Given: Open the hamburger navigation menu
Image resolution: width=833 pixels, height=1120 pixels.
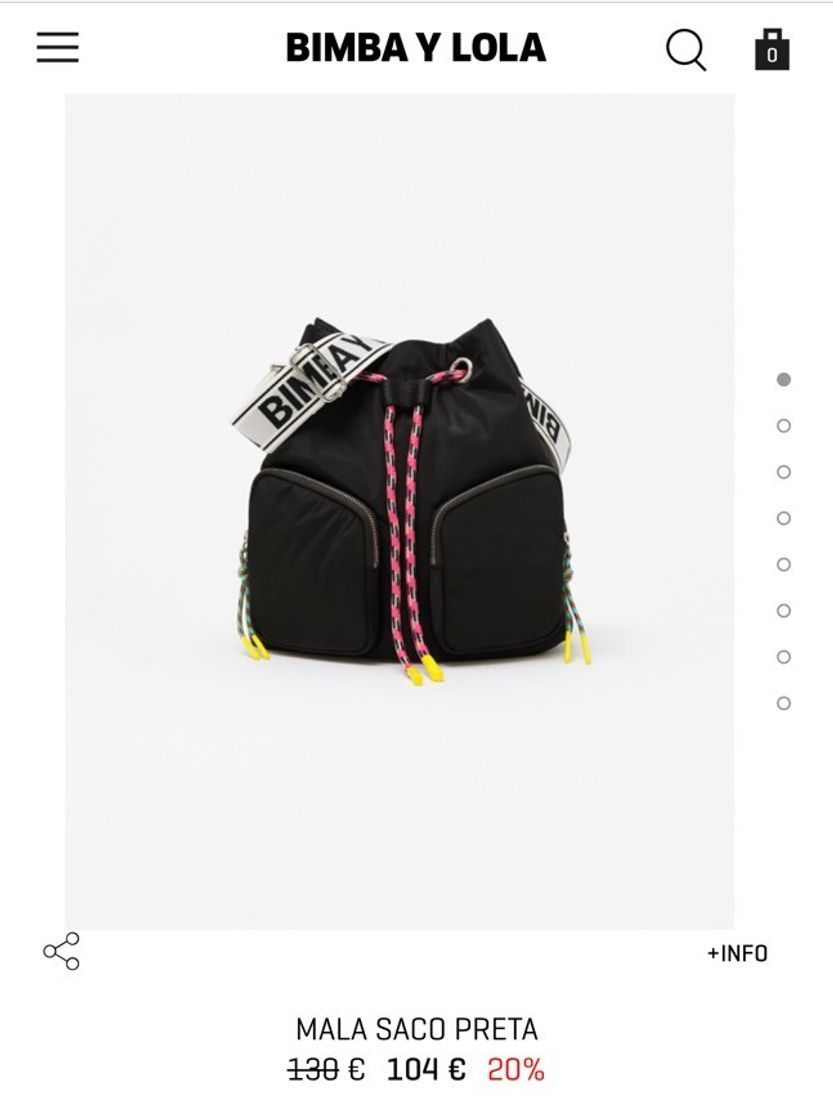Looking at the screenshot, I should point(57,47).
